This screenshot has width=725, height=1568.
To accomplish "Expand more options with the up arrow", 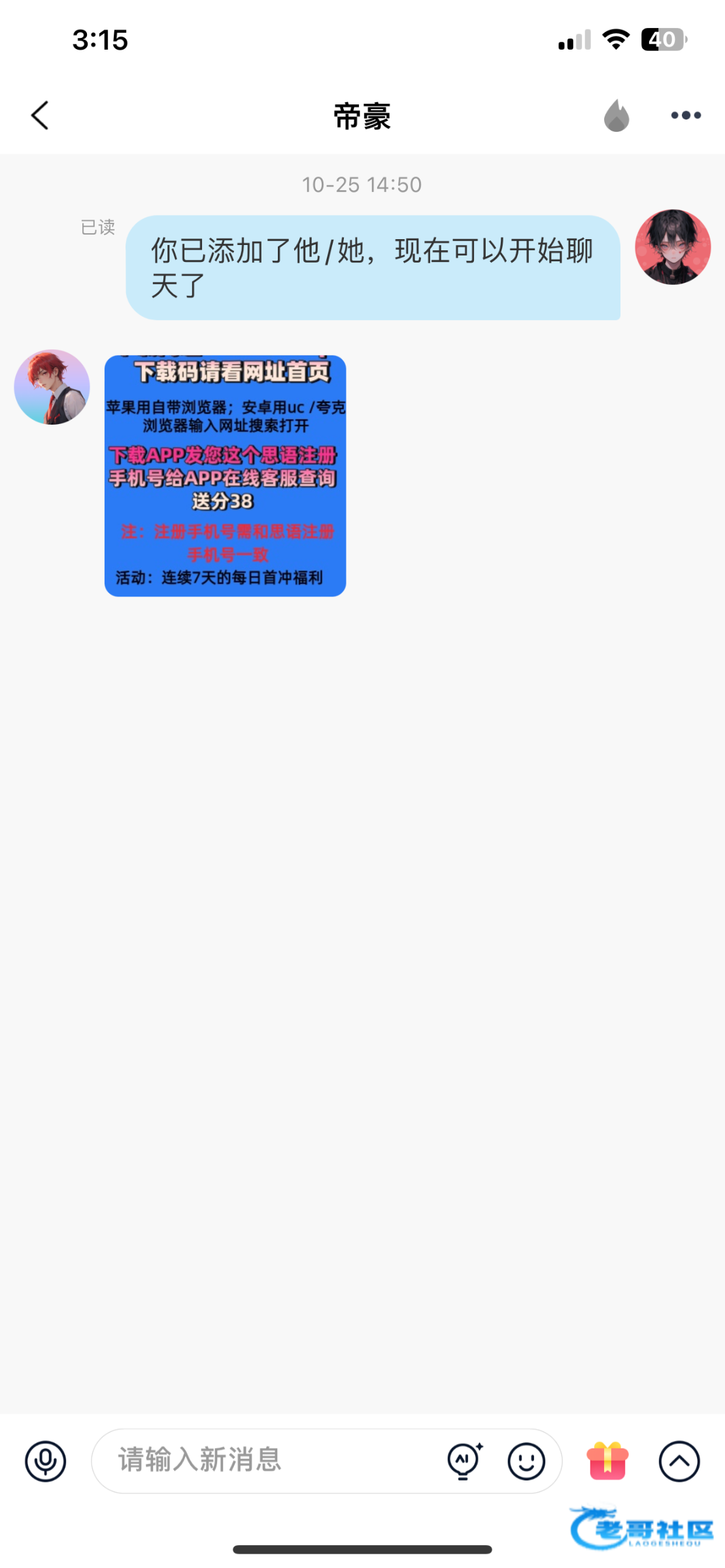I will pyautogui.click(x=679, y=1461).
